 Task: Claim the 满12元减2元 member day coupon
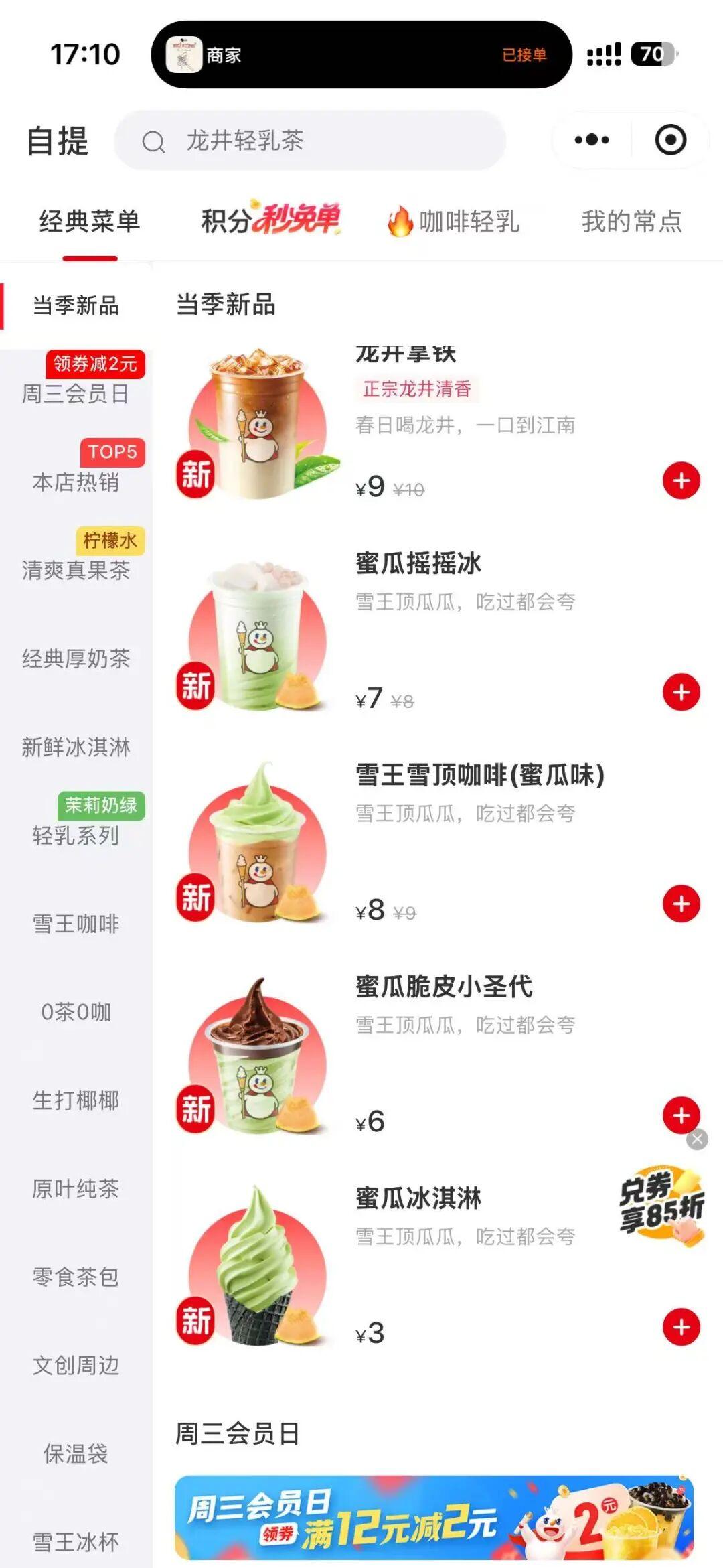click(433, 1518)
